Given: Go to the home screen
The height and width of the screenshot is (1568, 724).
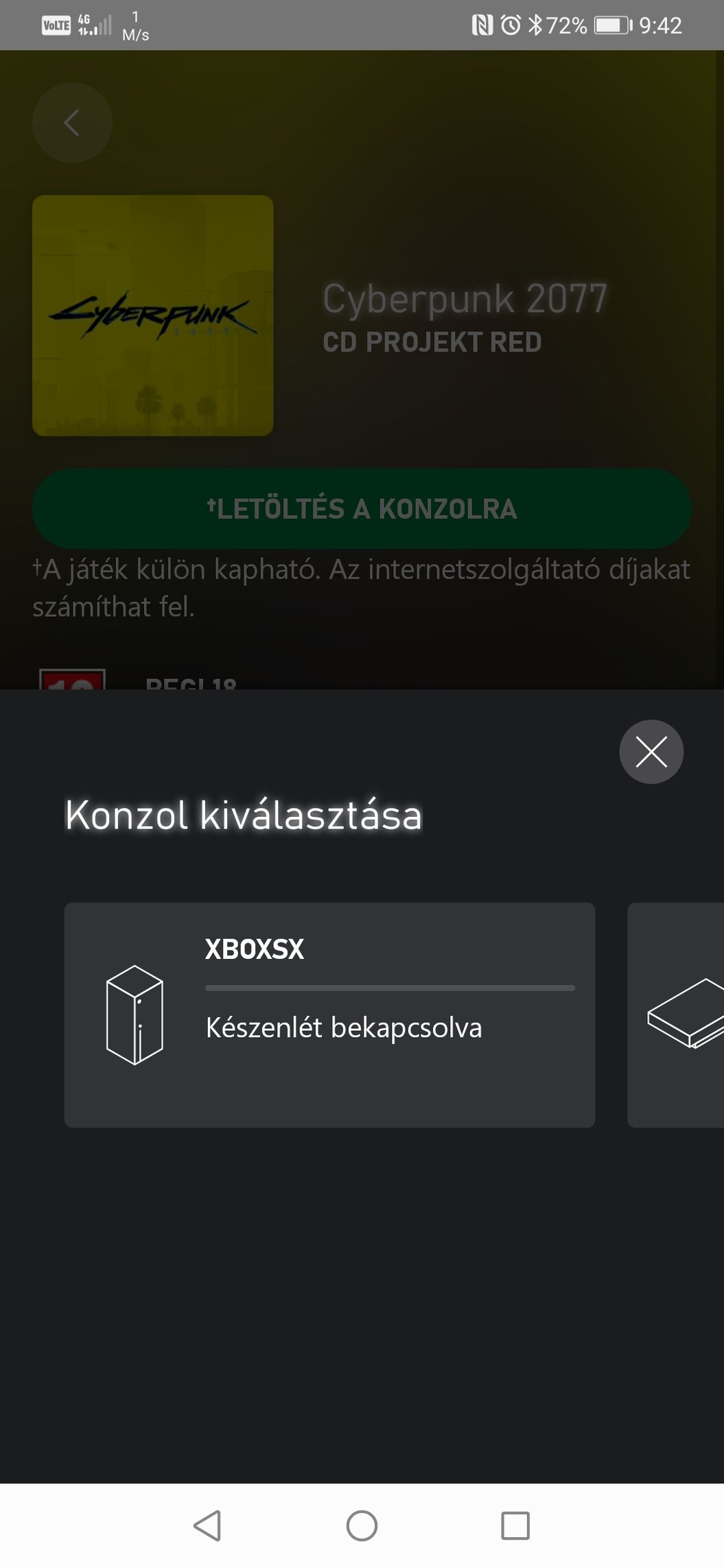Looking at the screenshot, I should (x=362, y=1525).
